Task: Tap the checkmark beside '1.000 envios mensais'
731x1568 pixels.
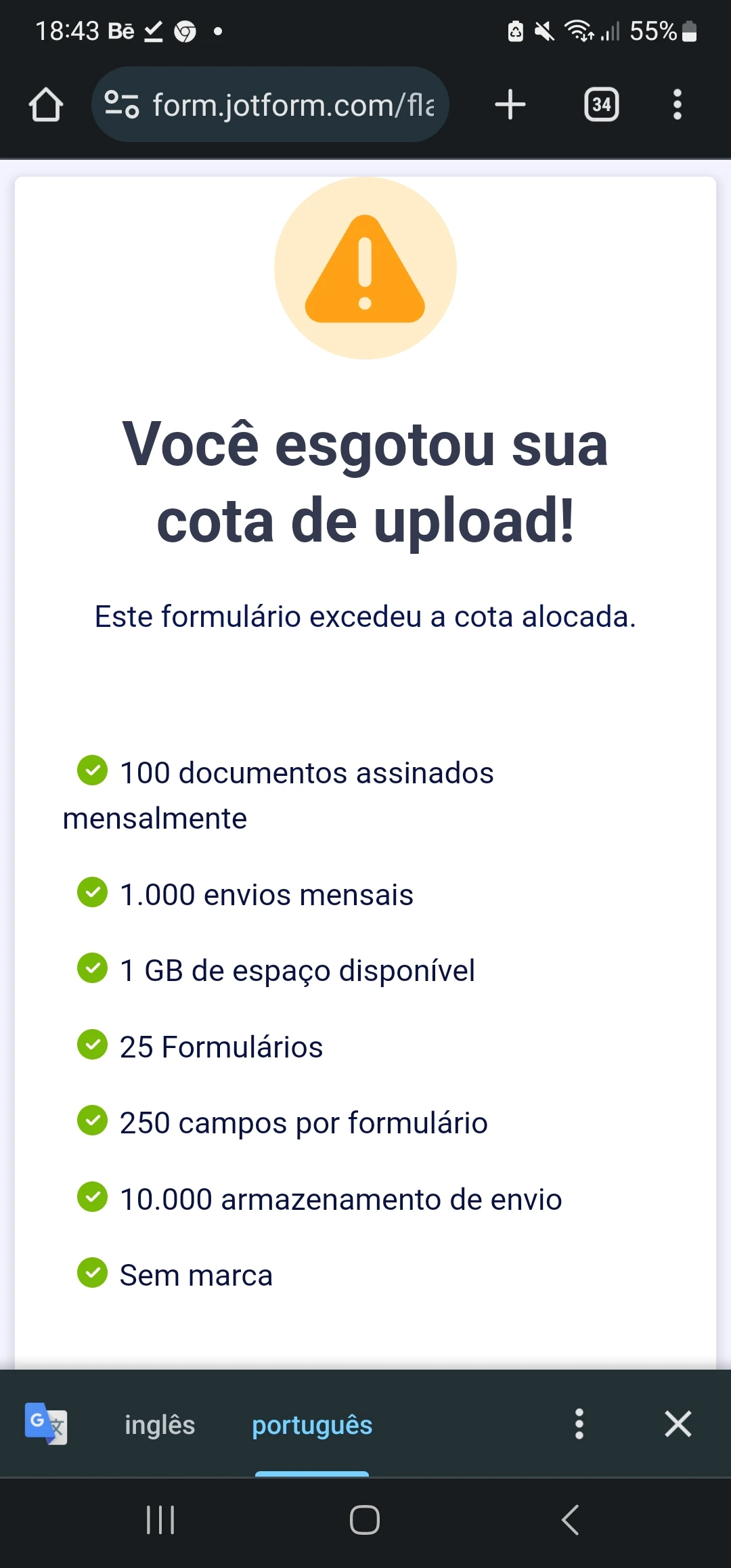Action: [x=92, y=894]
